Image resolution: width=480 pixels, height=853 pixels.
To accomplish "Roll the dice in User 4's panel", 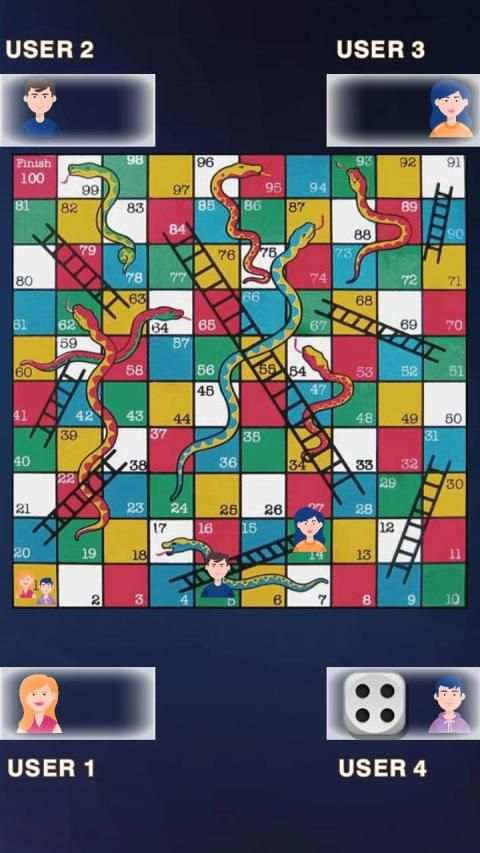I will [375, 704].
